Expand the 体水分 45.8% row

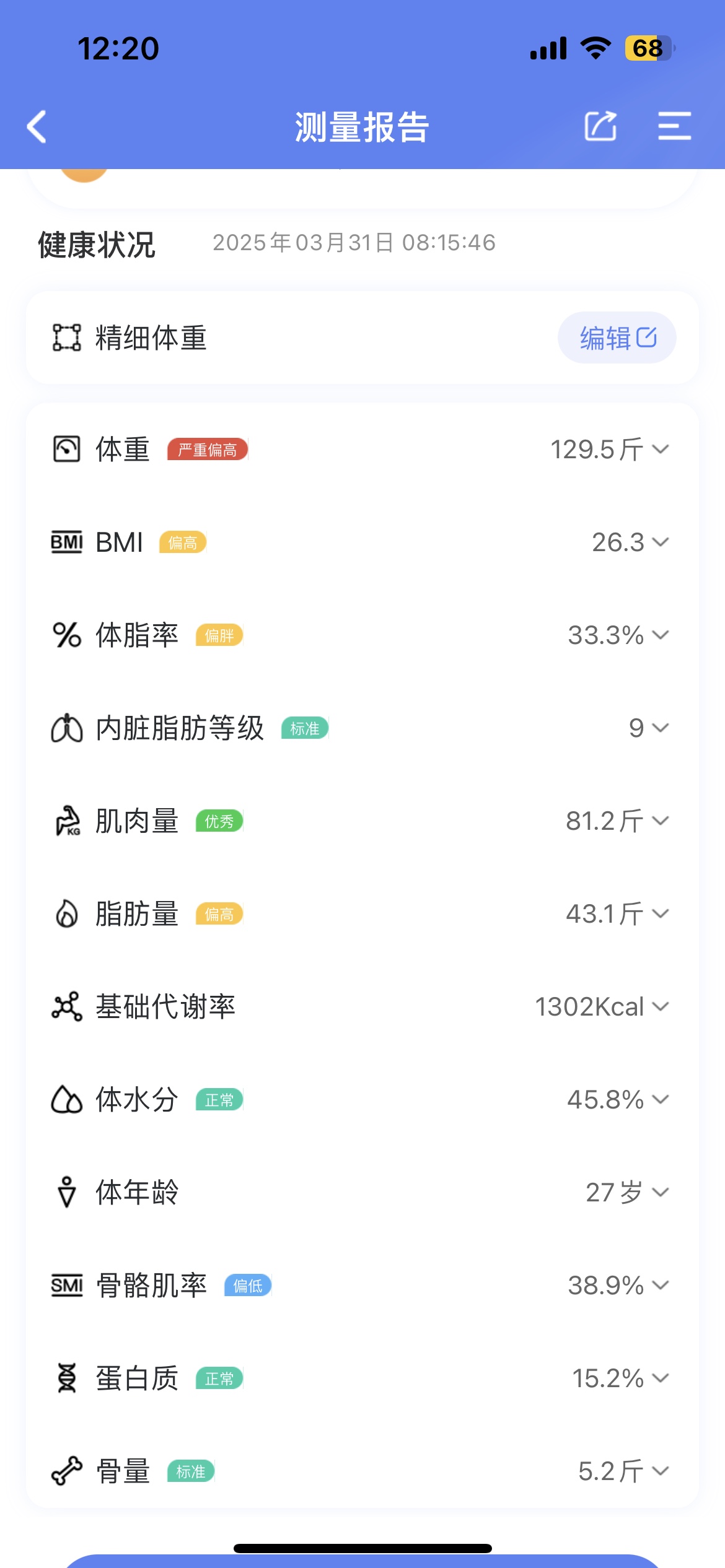coord(362,1099)
